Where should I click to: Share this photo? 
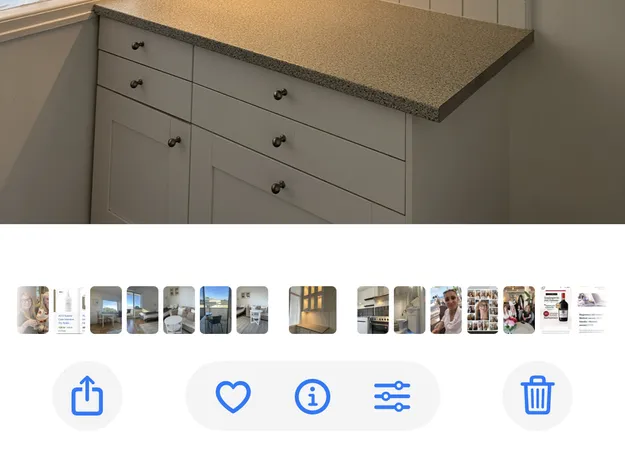coord(87,397)
